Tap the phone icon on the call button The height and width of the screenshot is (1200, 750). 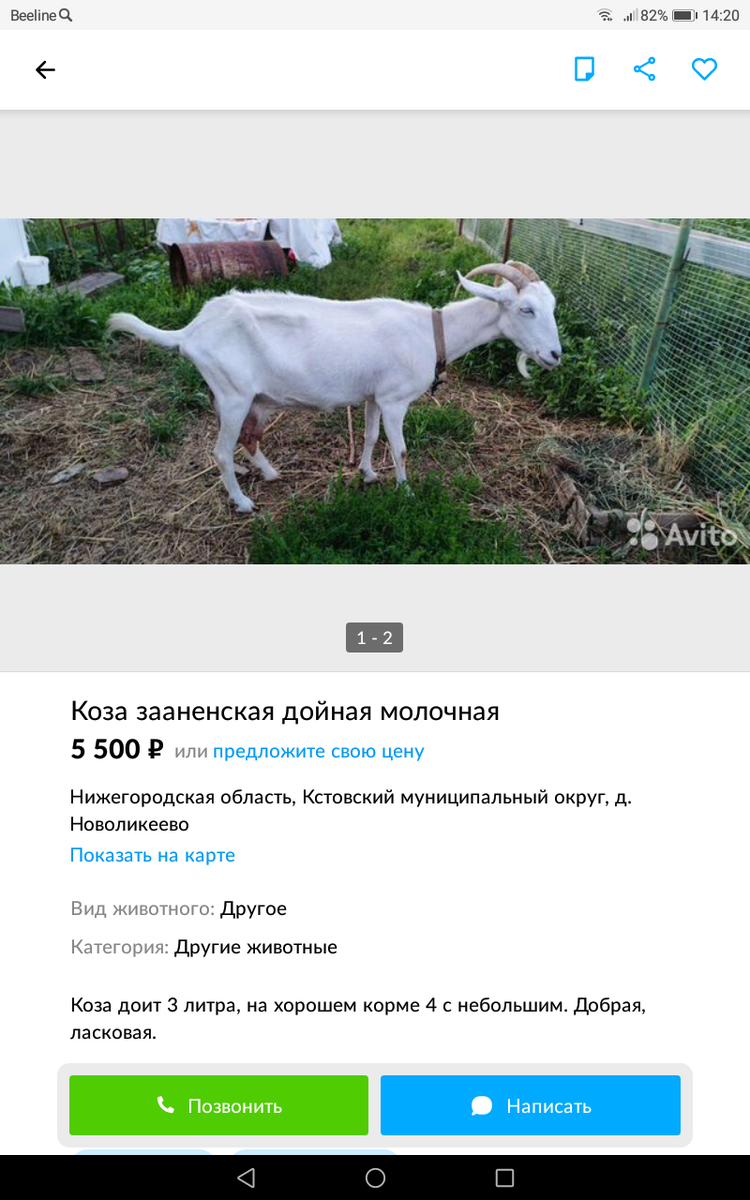167,1105
